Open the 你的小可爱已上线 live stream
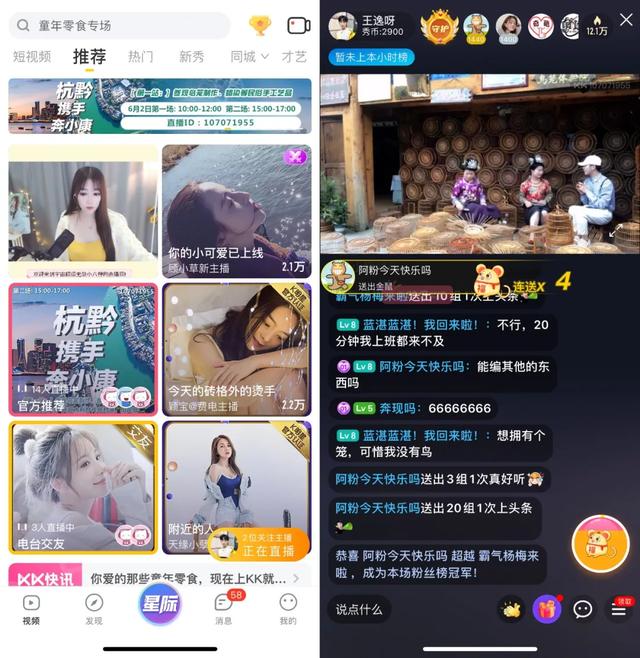Viewport: 640px width, 658px height. coord(237,211)
